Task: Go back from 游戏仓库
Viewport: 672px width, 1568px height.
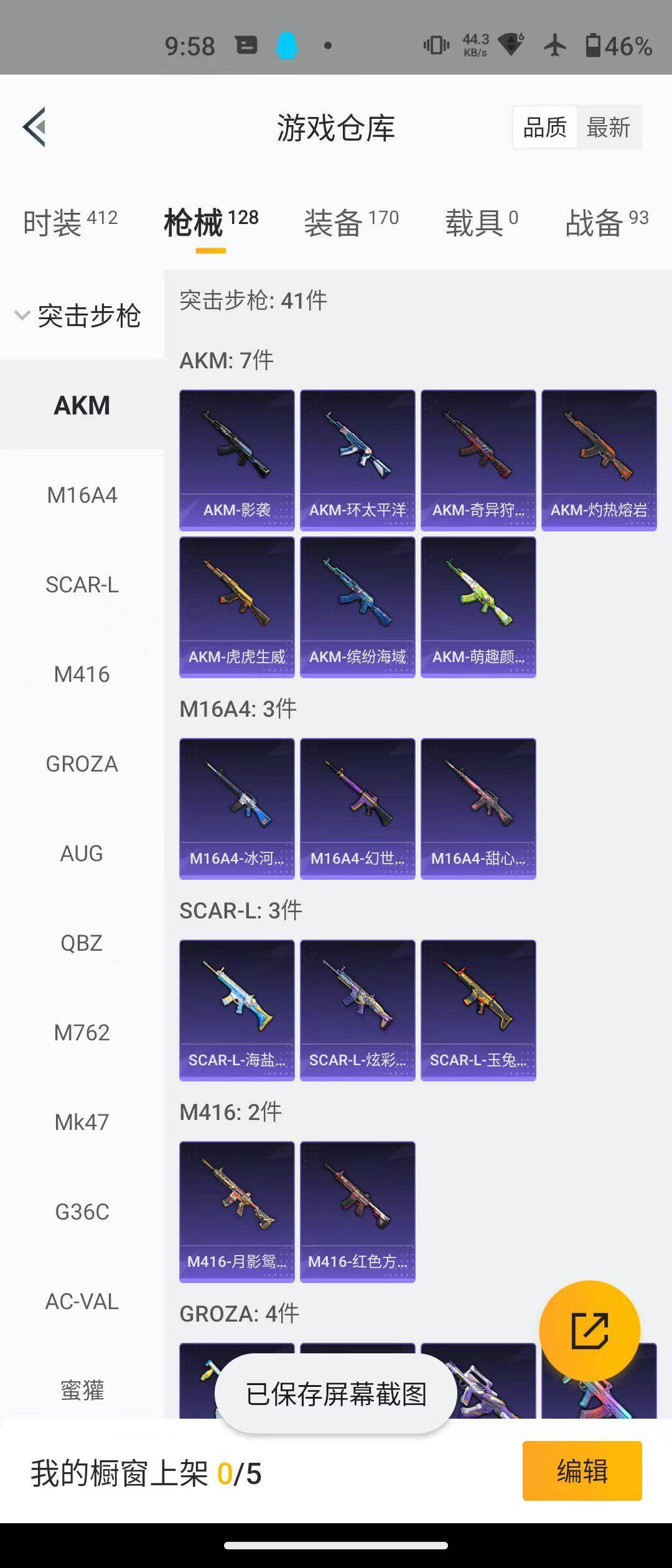Action: coord(35,127)
